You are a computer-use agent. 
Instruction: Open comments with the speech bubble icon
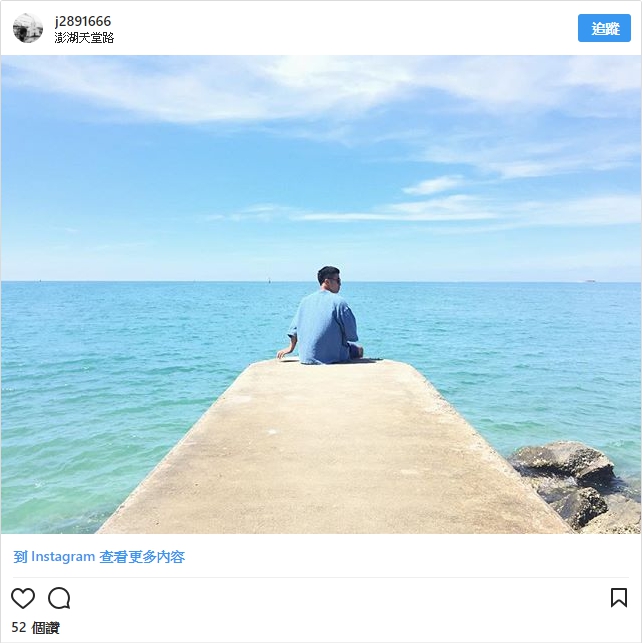coord(59,598)
